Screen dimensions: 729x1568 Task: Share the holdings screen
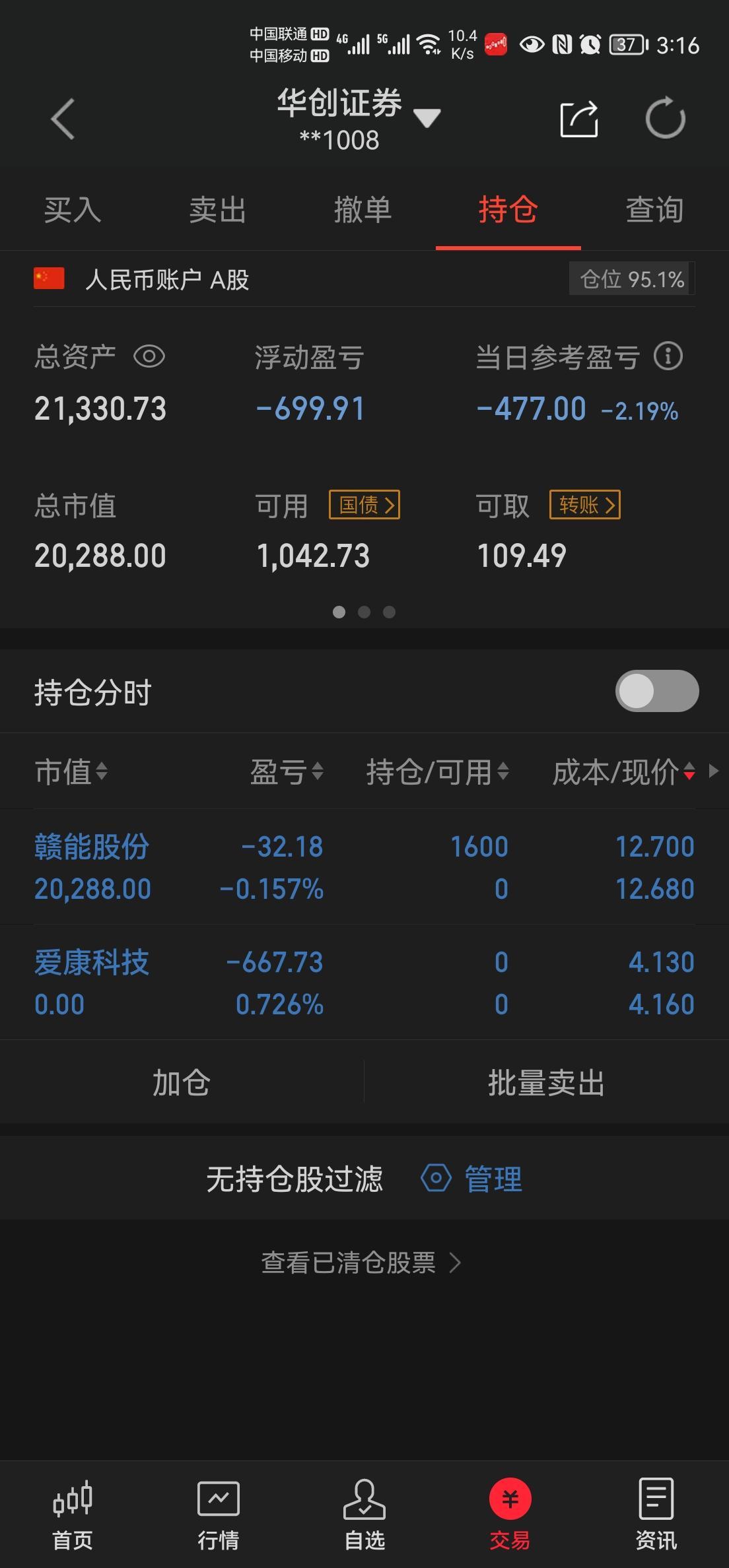tap(578, 119)
